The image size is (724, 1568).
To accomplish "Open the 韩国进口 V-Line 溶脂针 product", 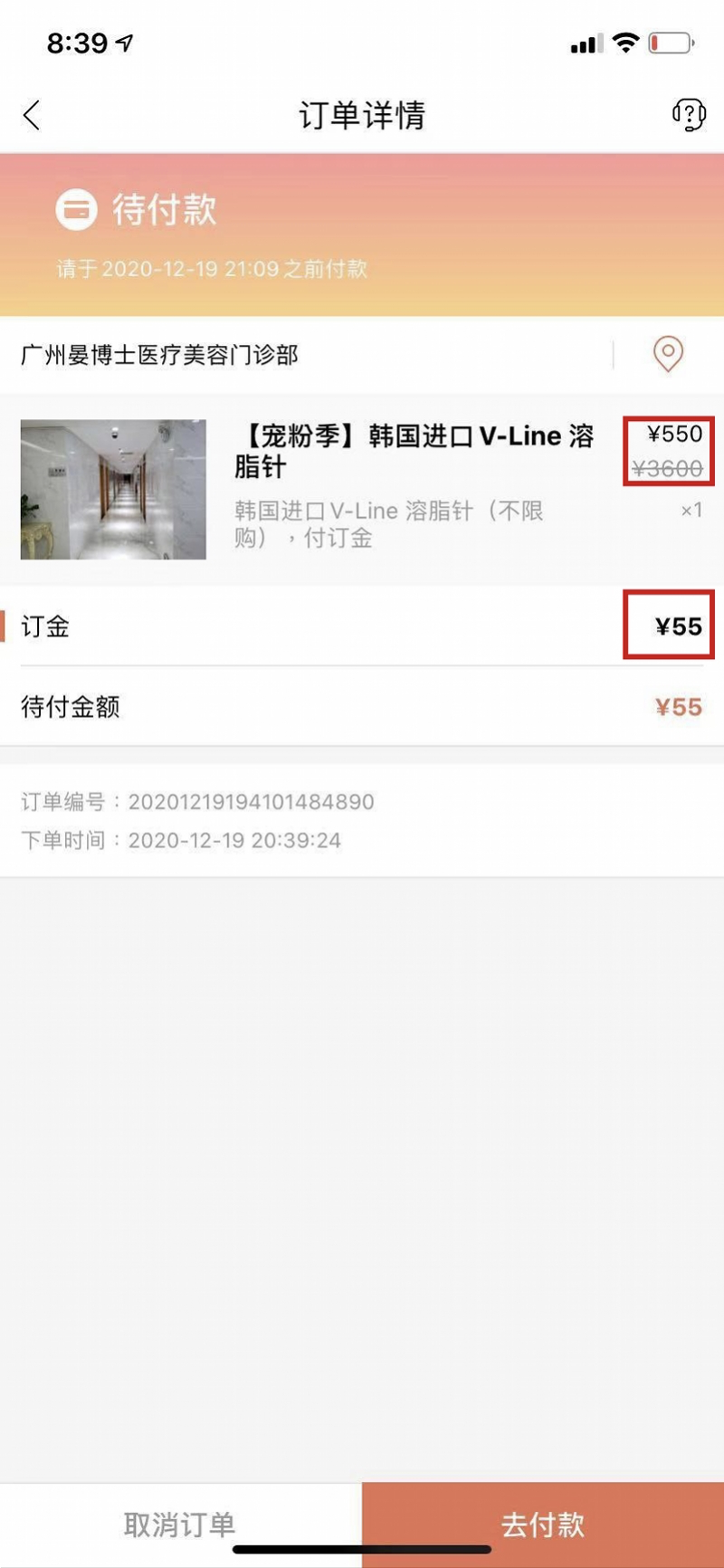I will coord(413,451).
